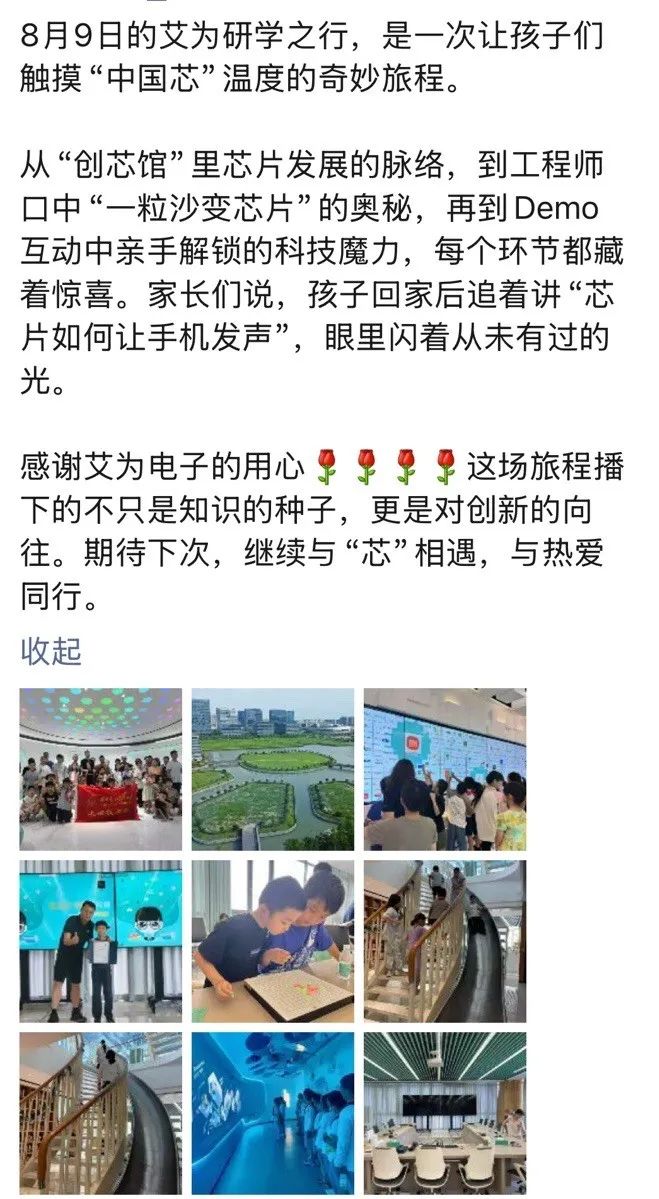Screen dimensions: 659x1199
Task: Open the conference room photo
Action: (444, 1112)
